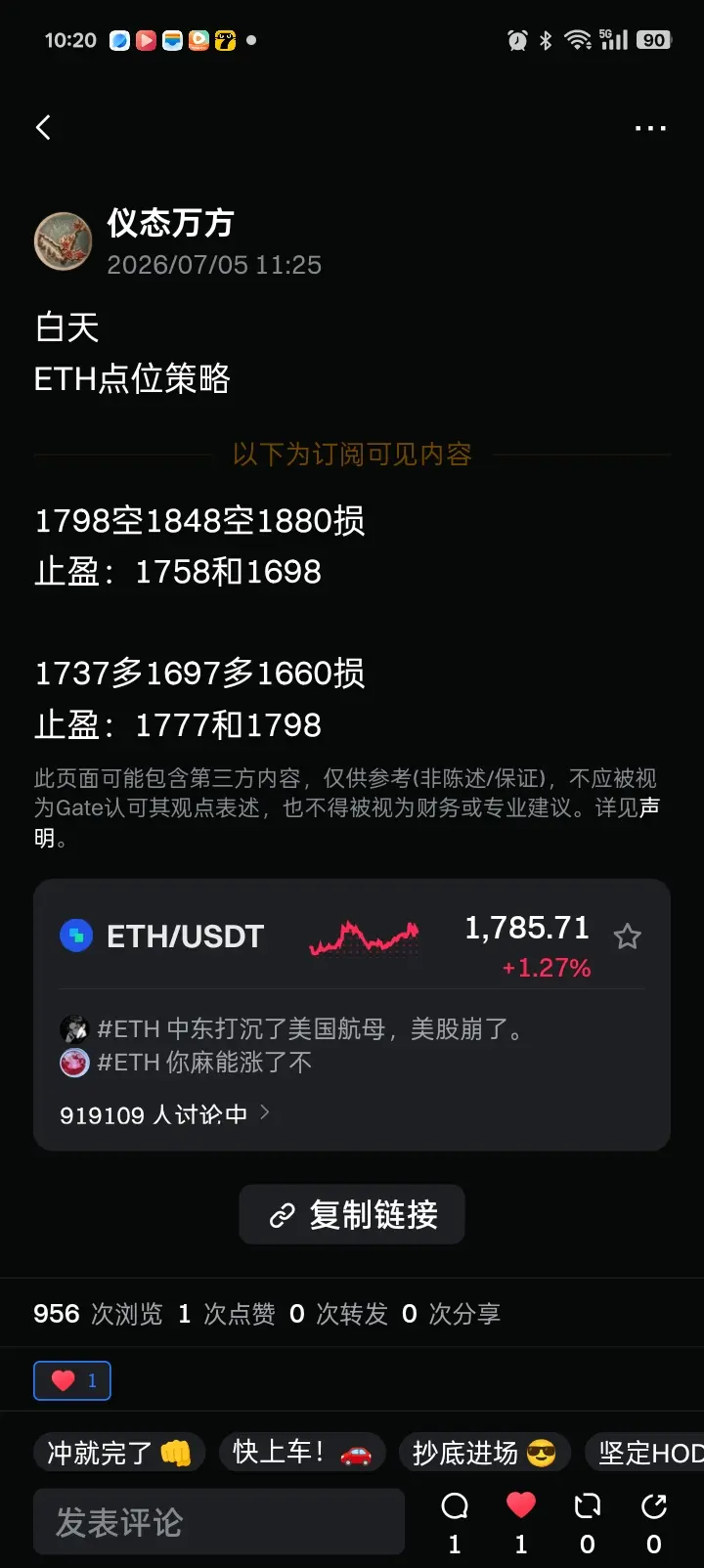Viewport: 704px width, 1568px height.
Task: Select the 快上车！ quick comment chip
Action: coord(302,1453)
